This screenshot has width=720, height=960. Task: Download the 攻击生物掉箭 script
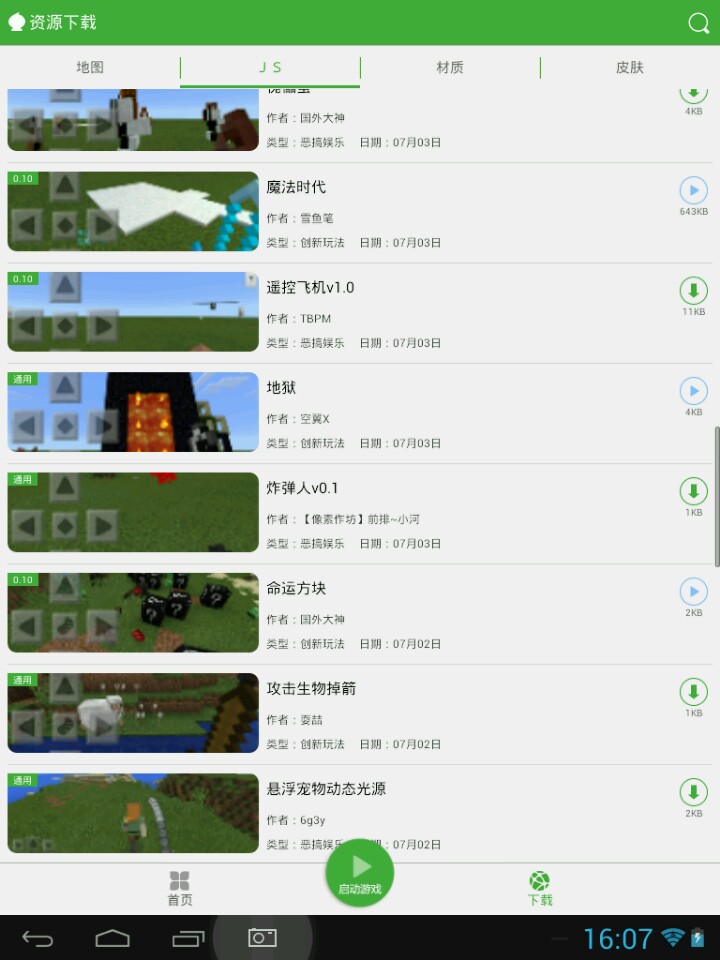click(693, 691)
